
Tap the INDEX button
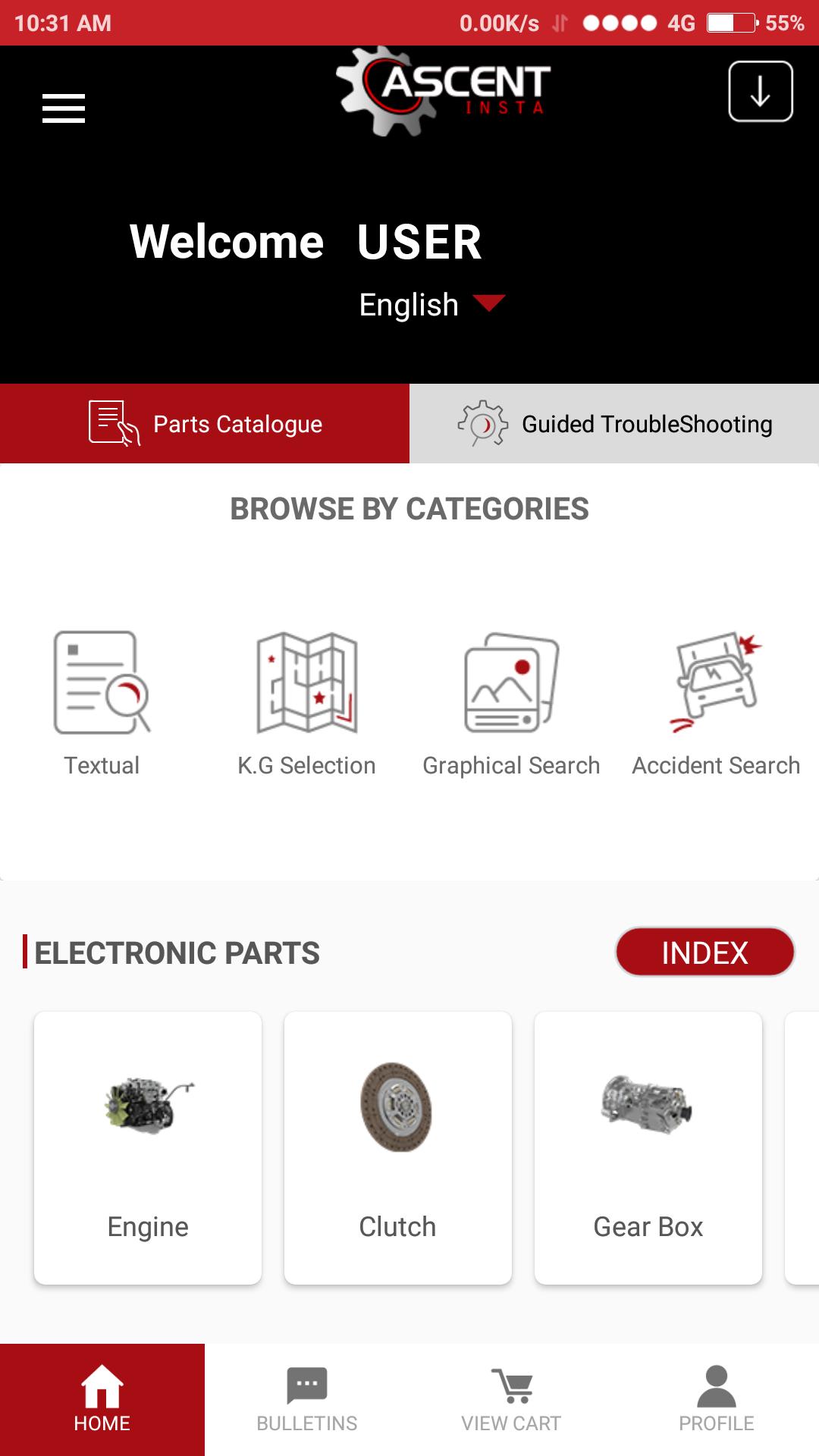[704, 952]
